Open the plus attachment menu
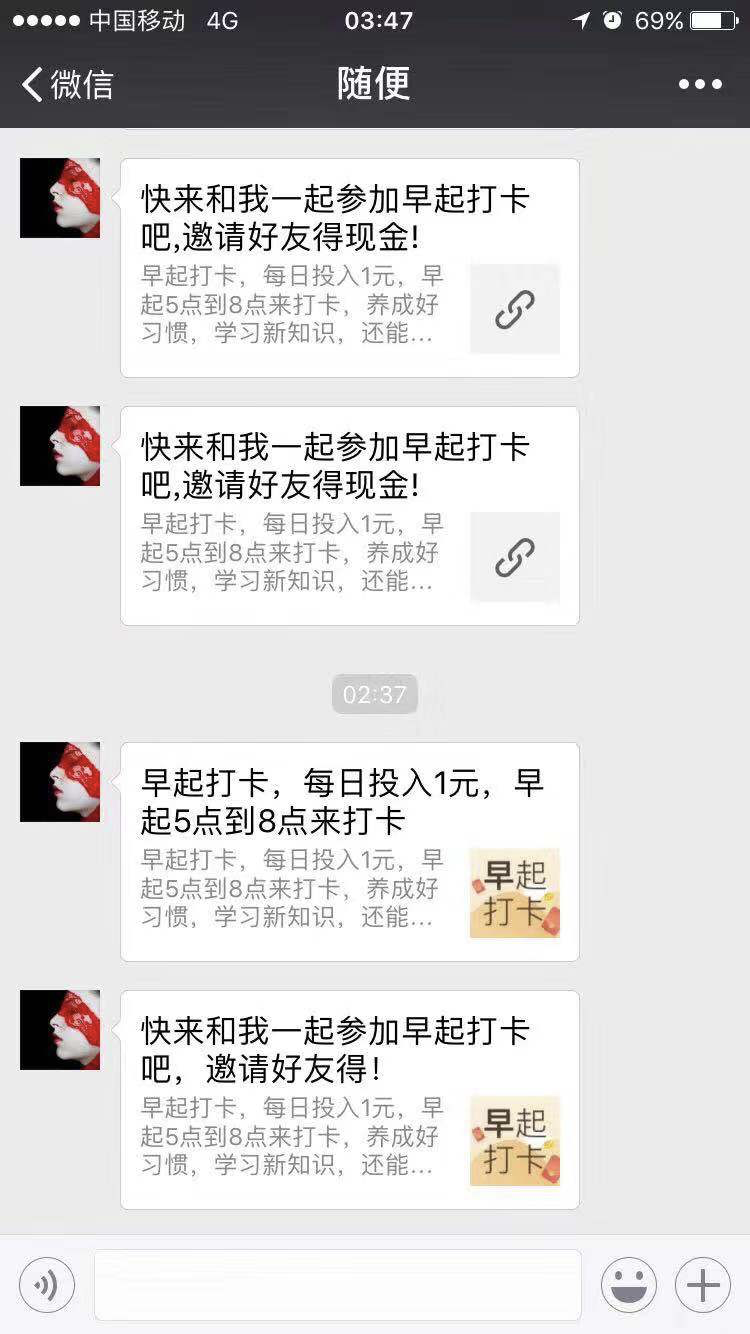Screen dimensions: 750x1334 (703, 1285)
